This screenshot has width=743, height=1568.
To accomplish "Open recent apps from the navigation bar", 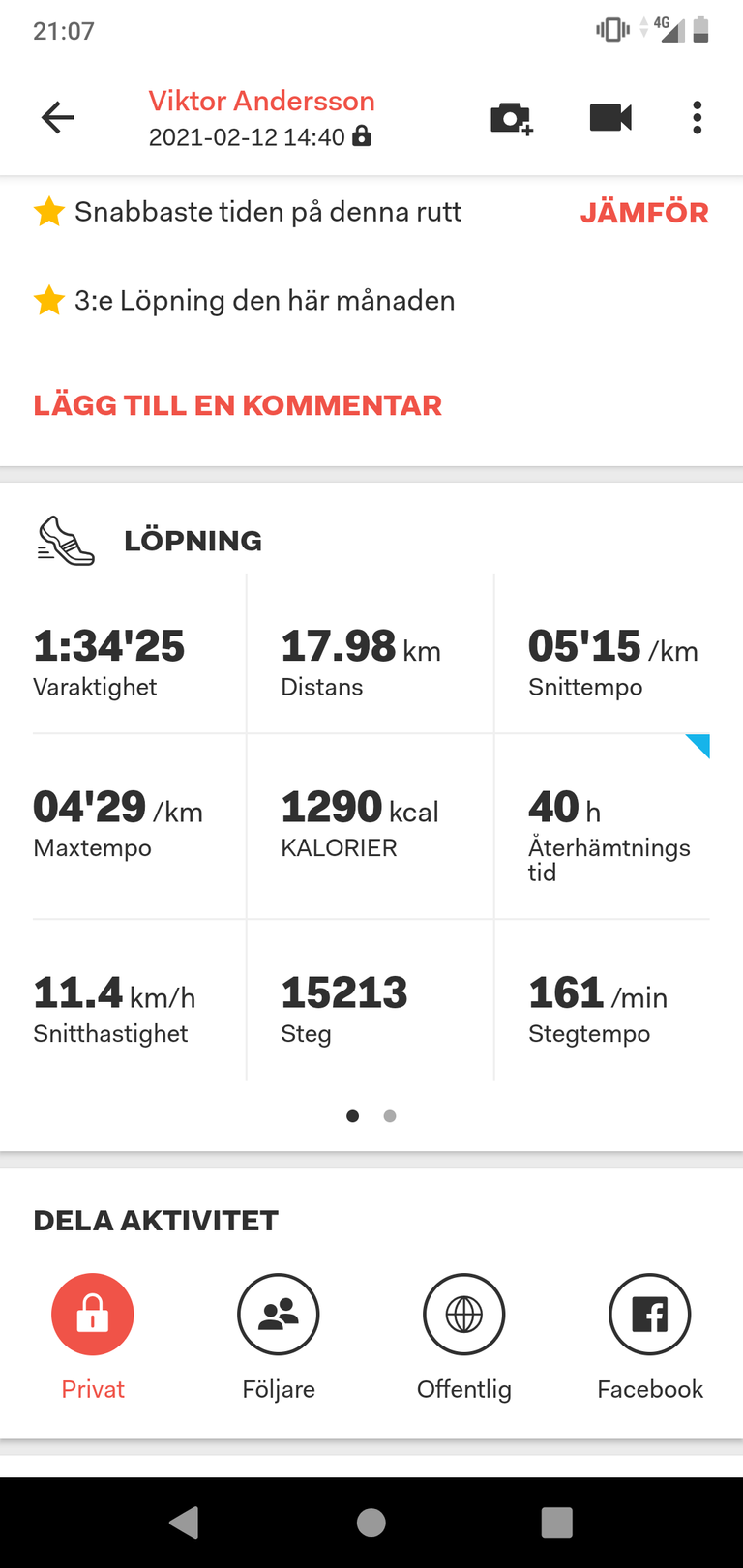I will click(556, 1523).
